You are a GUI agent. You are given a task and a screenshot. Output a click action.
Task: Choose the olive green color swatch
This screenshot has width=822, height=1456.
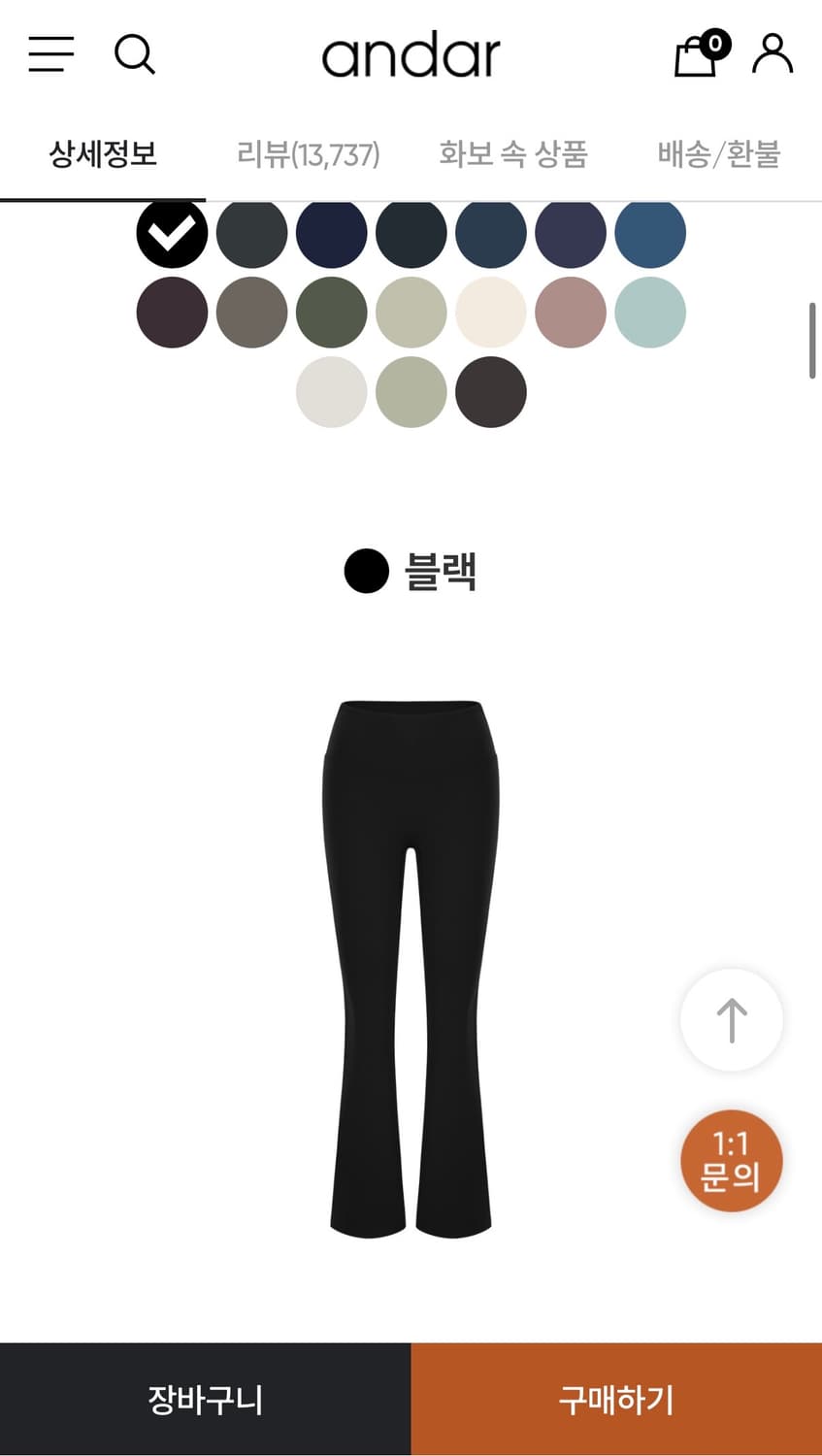(x=332, y=313)
